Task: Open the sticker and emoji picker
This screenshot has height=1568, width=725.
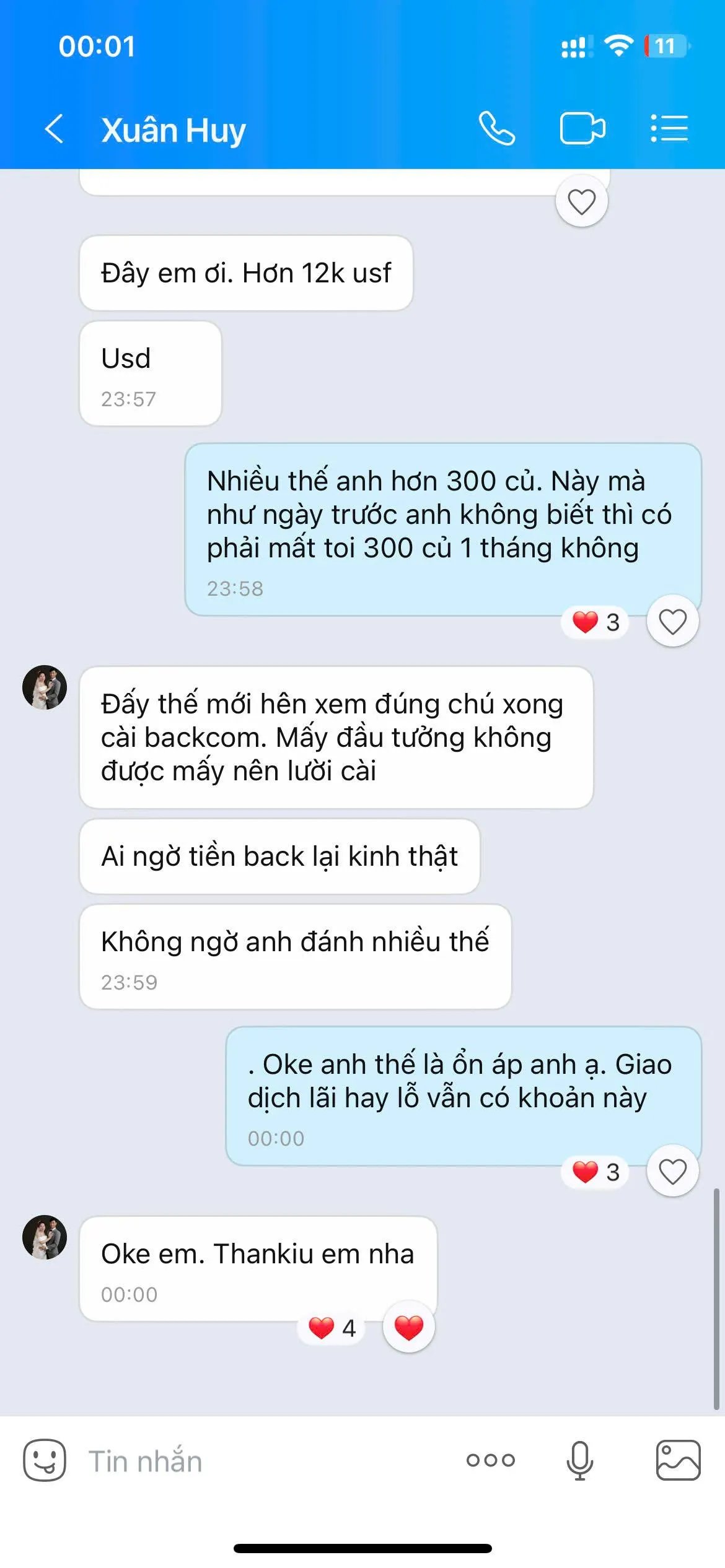Action: [45, 1460]
